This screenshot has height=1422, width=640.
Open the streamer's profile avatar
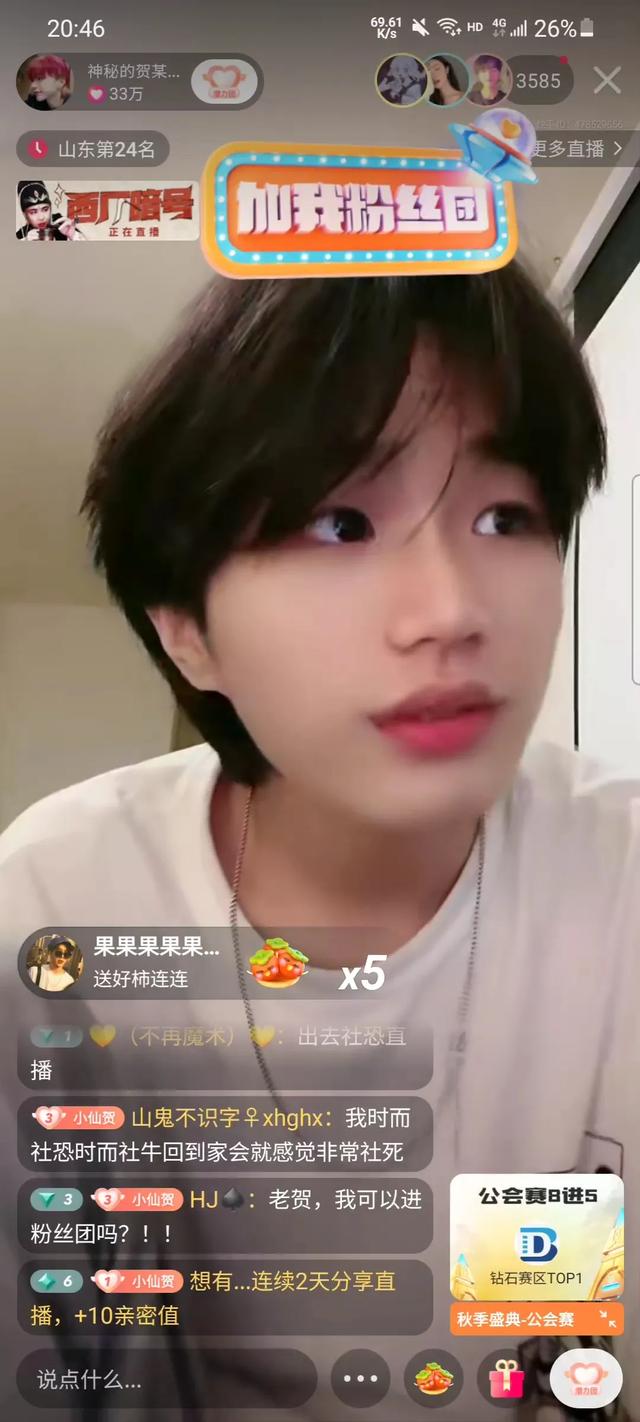[x=45, y=81]
